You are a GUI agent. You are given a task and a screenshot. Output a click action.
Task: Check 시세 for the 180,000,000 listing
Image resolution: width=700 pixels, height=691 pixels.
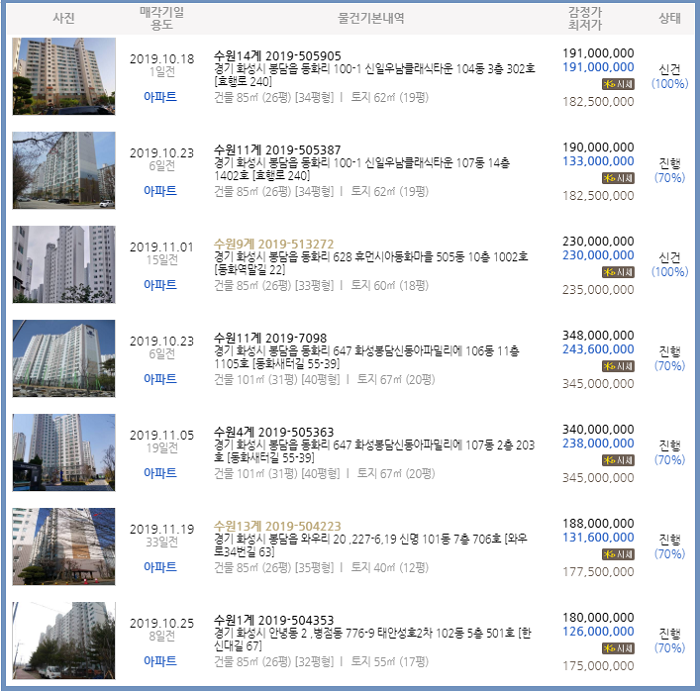click(618, 648)
